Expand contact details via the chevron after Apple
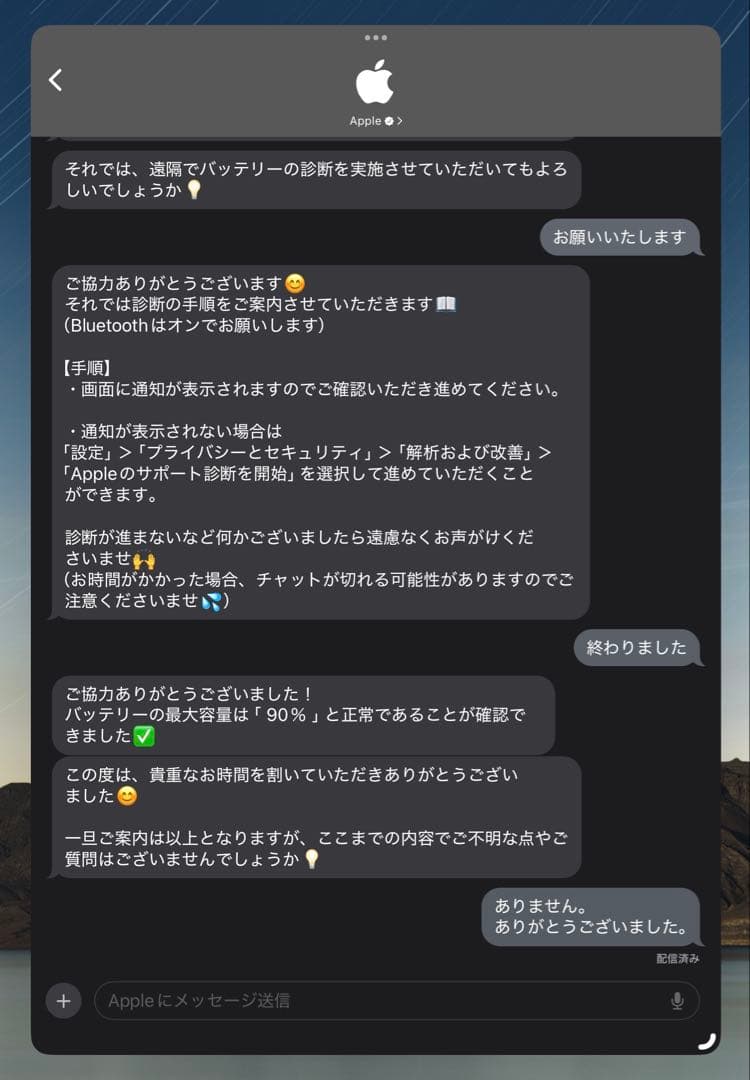The width and height of the screenshot is (750, 1080). (x=400, y=121)
